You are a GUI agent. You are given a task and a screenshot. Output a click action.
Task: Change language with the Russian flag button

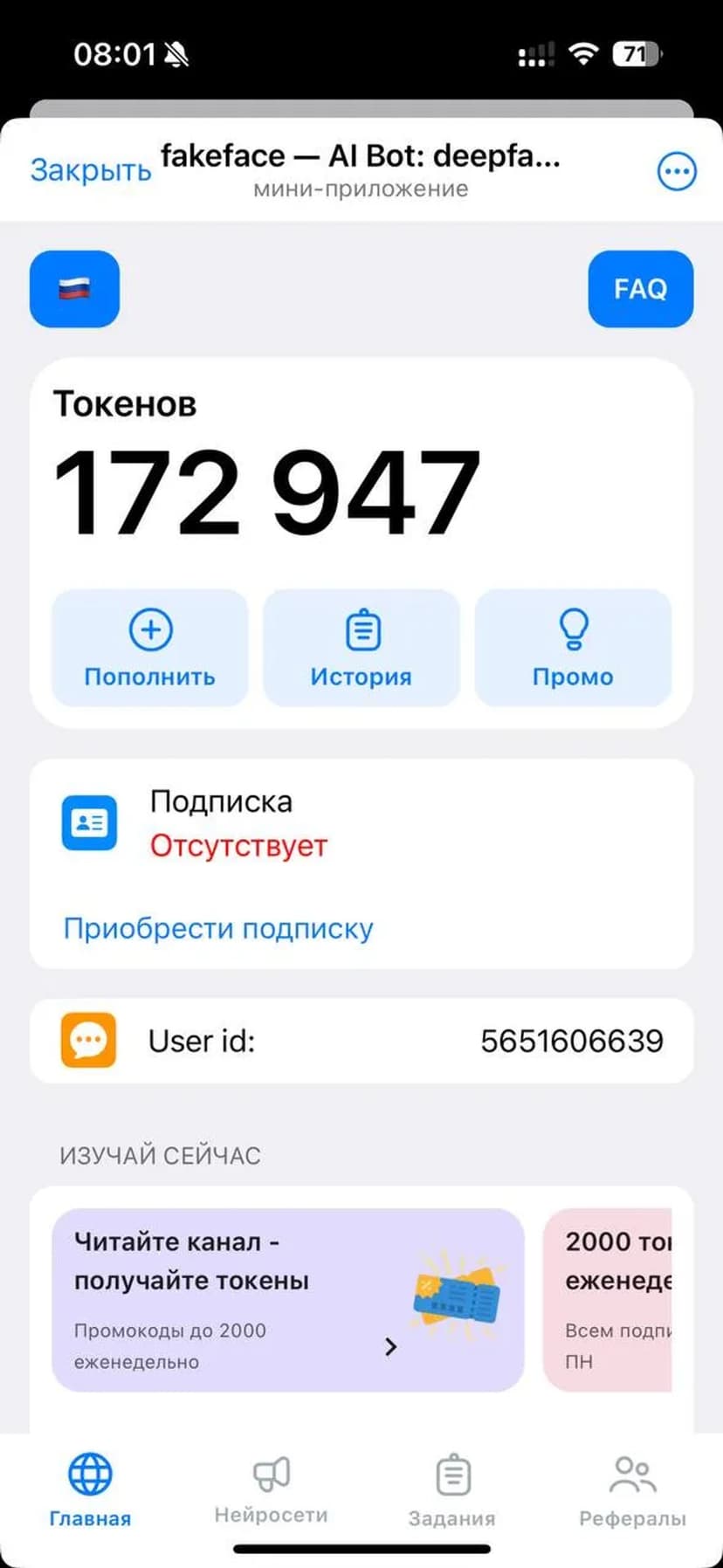[74, 289]
